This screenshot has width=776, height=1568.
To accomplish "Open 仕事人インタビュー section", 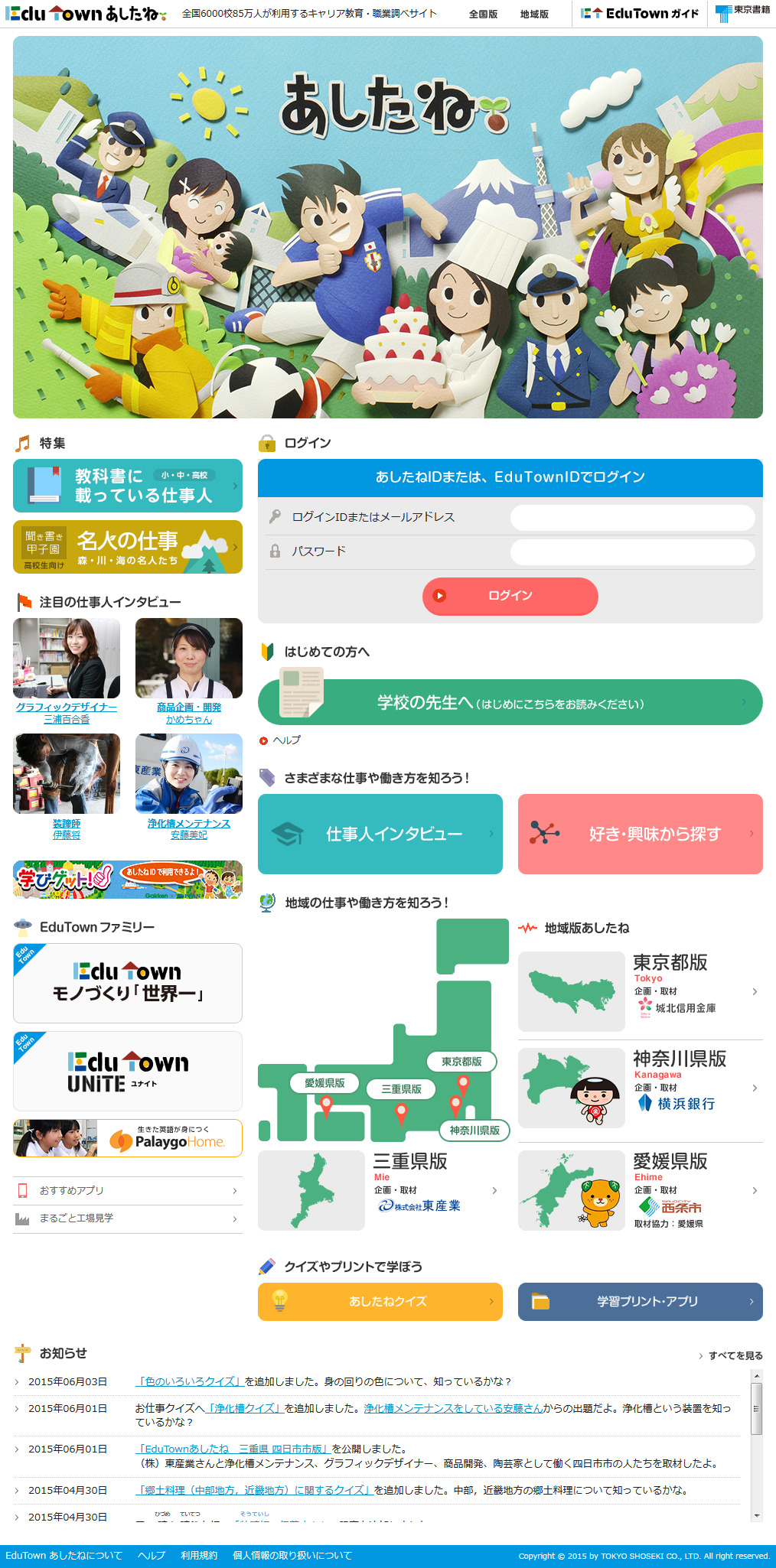I will pos(380,834).
